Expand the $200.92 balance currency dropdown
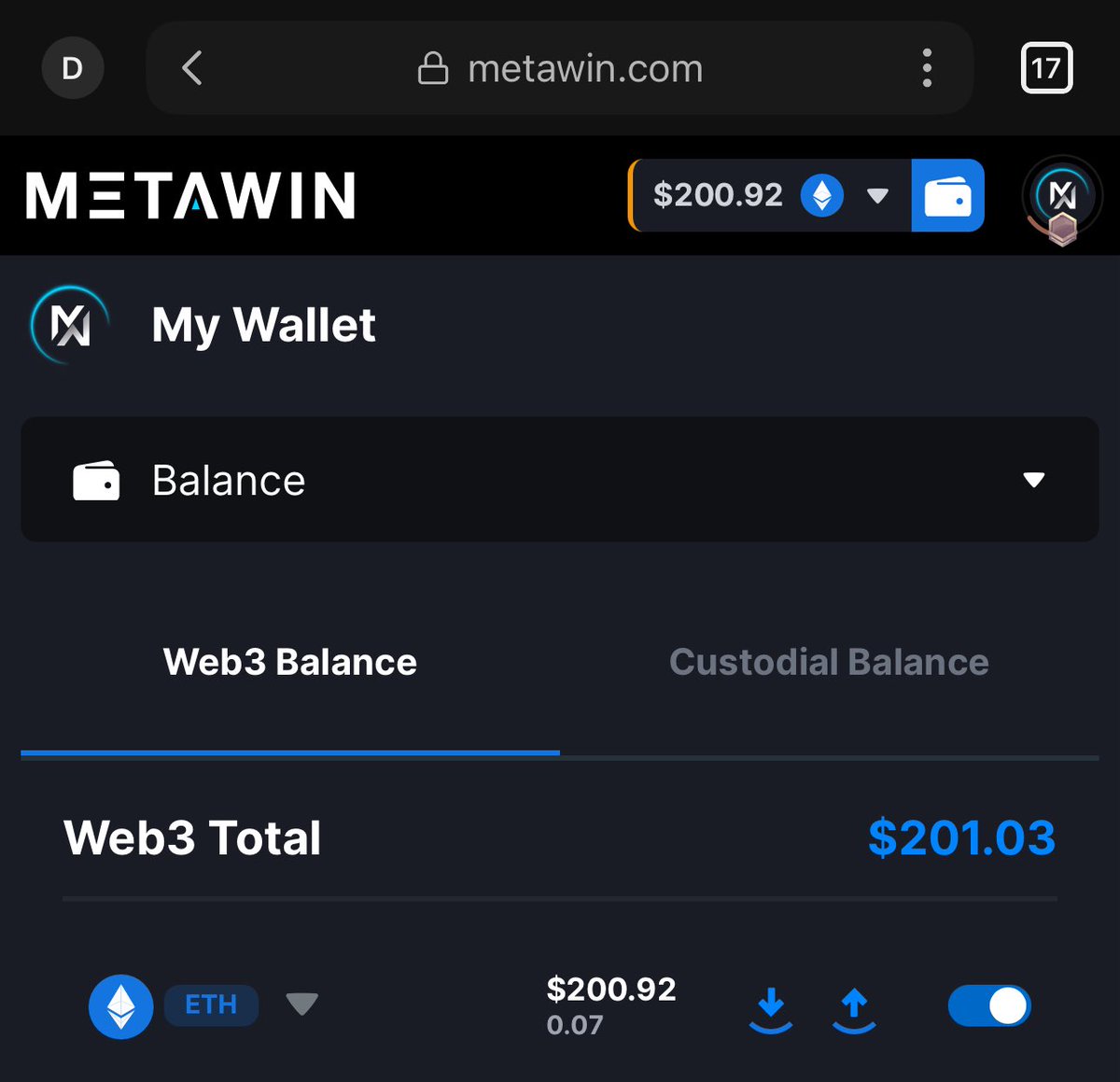The height and width of the screenshot is (1082, 1120). pos(876,195)
